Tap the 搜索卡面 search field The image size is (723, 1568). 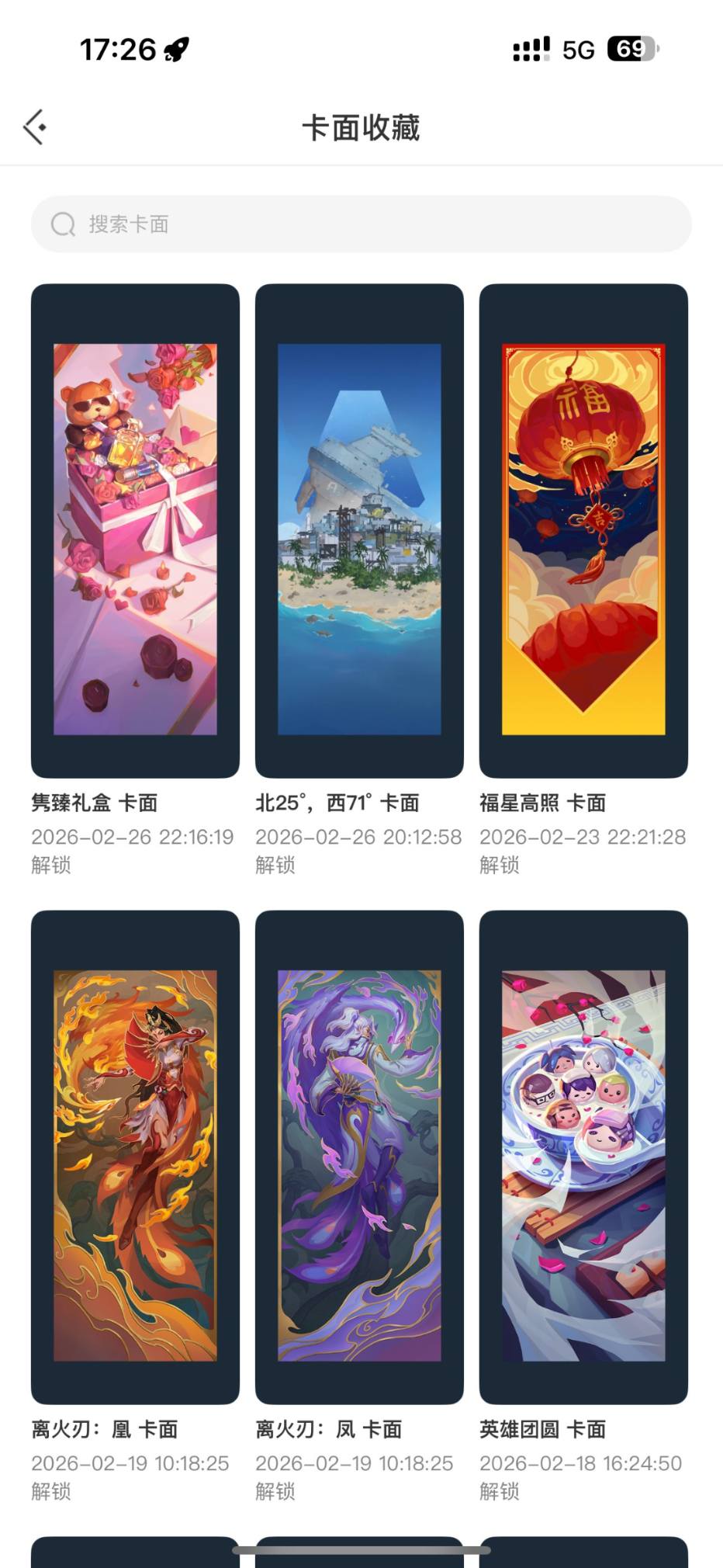(361, 224)
